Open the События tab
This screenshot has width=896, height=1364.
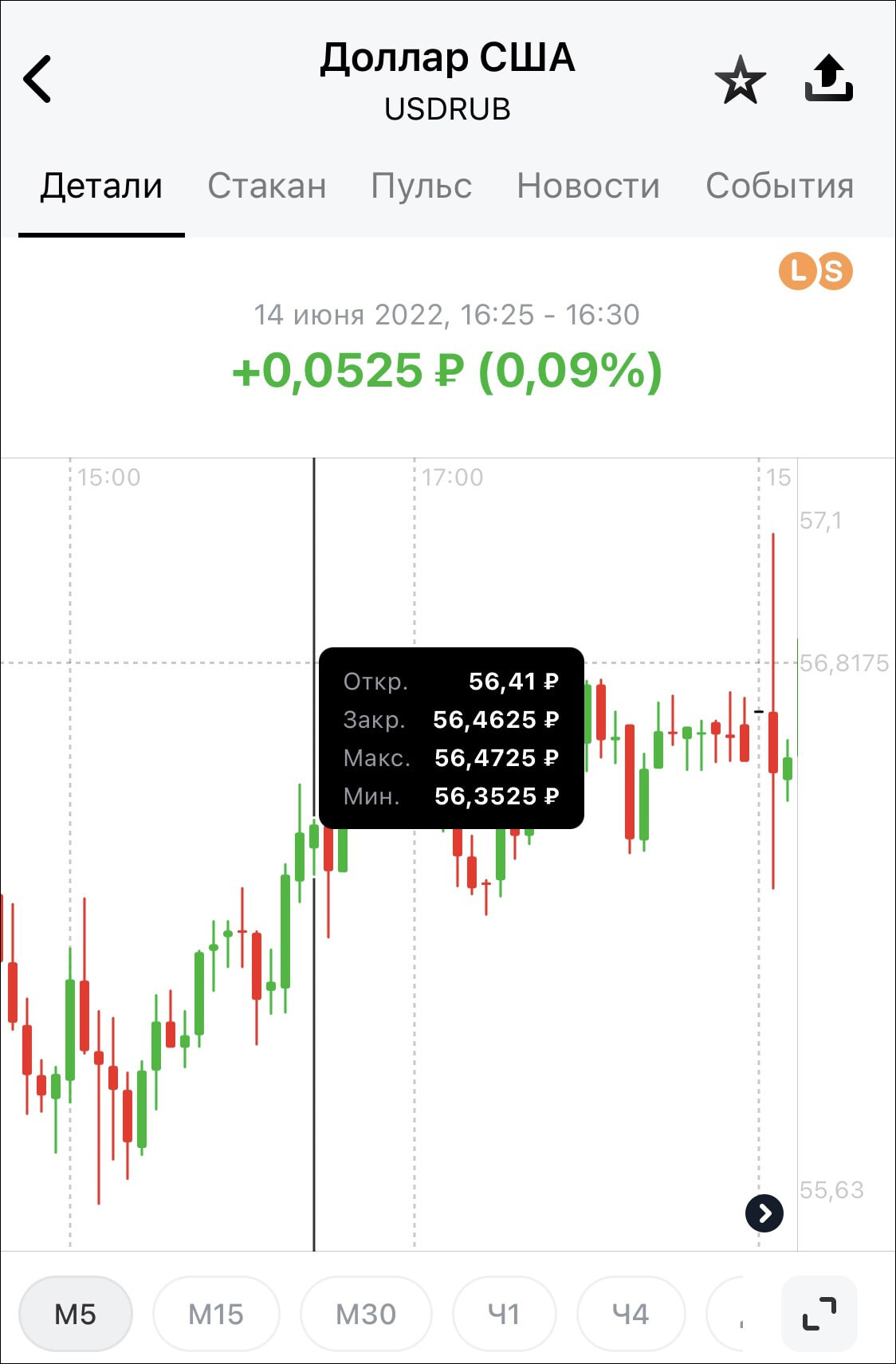[x=779, y=186]
